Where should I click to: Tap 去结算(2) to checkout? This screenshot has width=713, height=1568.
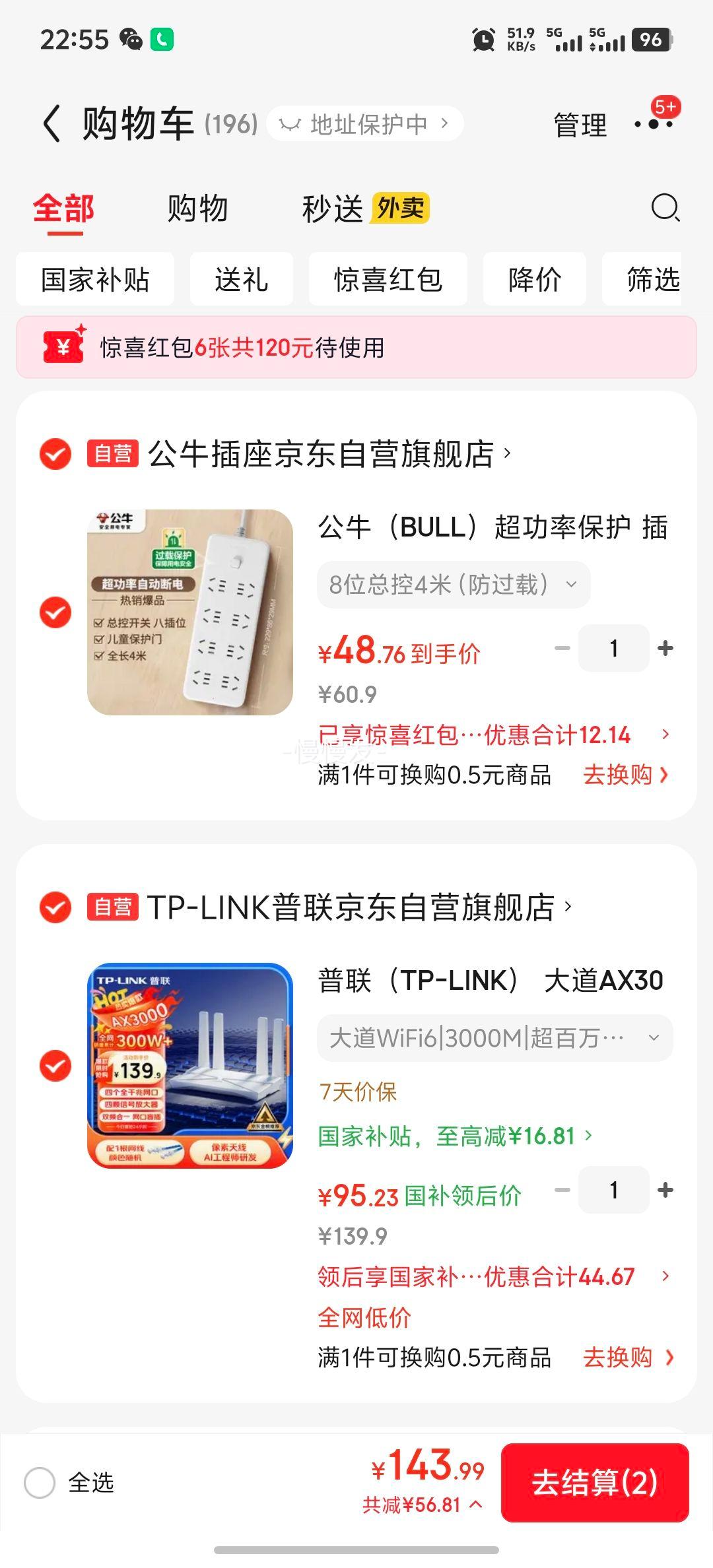click(594, 1484)
